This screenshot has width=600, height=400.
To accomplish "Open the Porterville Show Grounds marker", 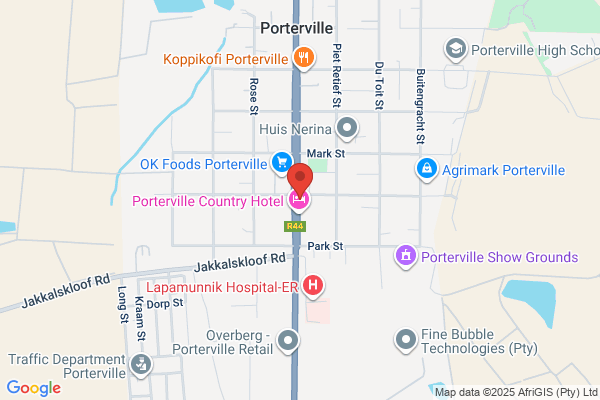I will (x=406, y=256).
